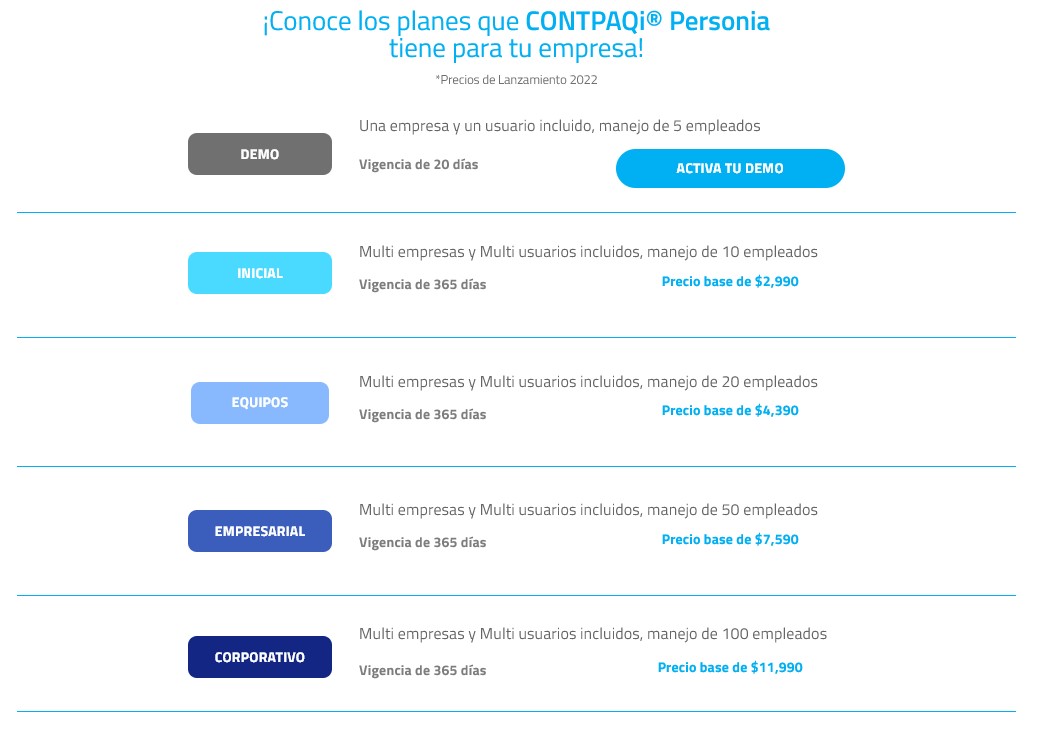Tap the ACTIVA TU DEMO button
Image resolution: width=1042 pixels, height=739 pixels.
coord(730,168)
